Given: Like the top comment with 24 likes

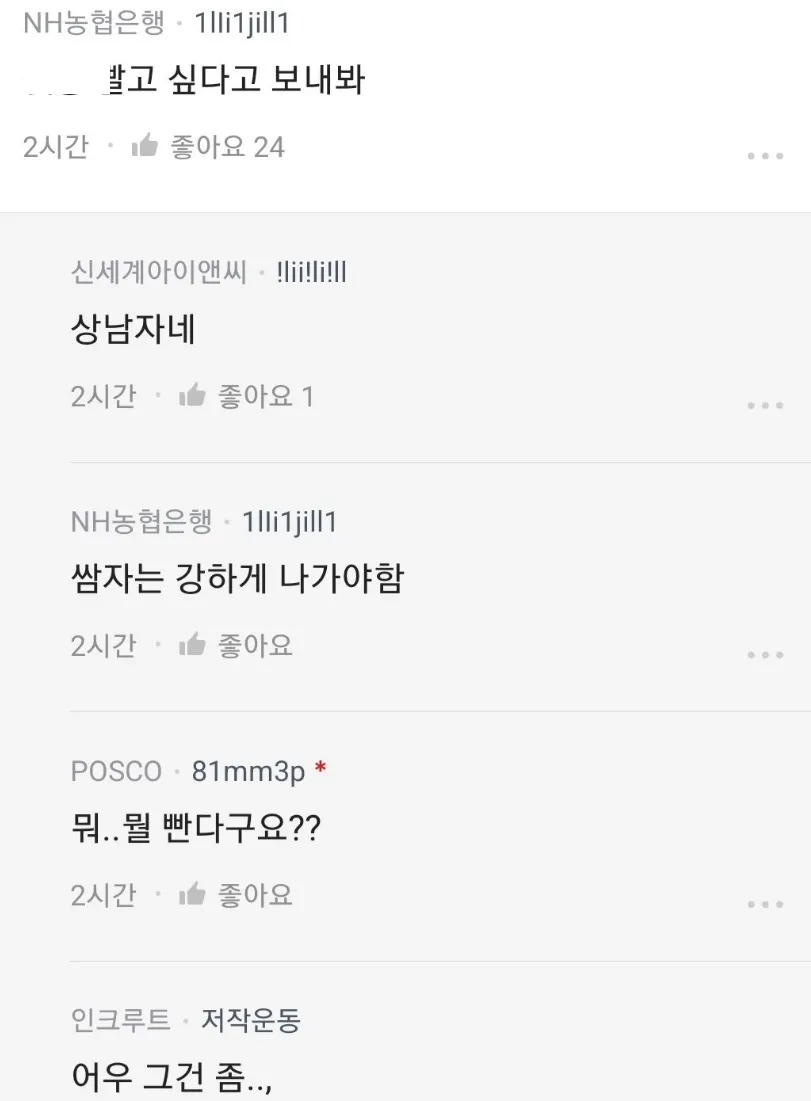Looking at the screenshot, I should point(146,148).
